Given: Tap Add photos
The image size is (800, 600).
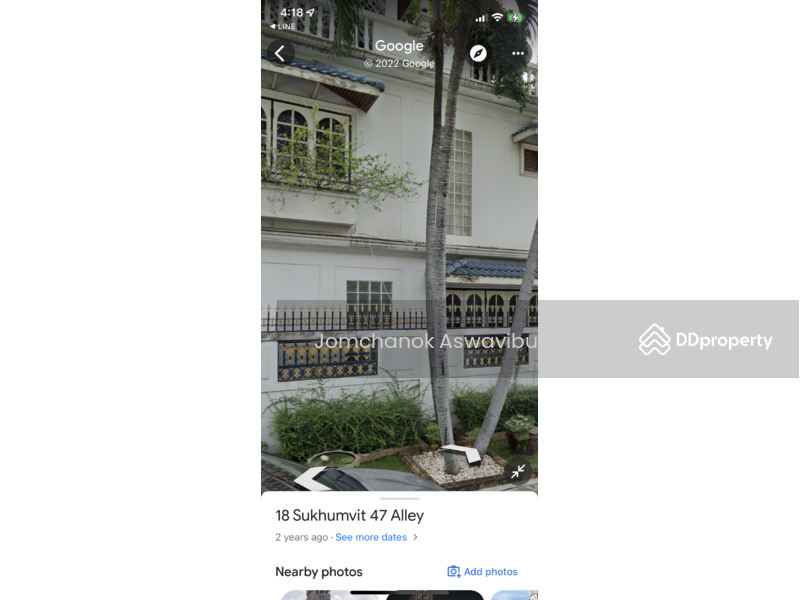Looking at the screenshot, I should [x=483, y=572].
